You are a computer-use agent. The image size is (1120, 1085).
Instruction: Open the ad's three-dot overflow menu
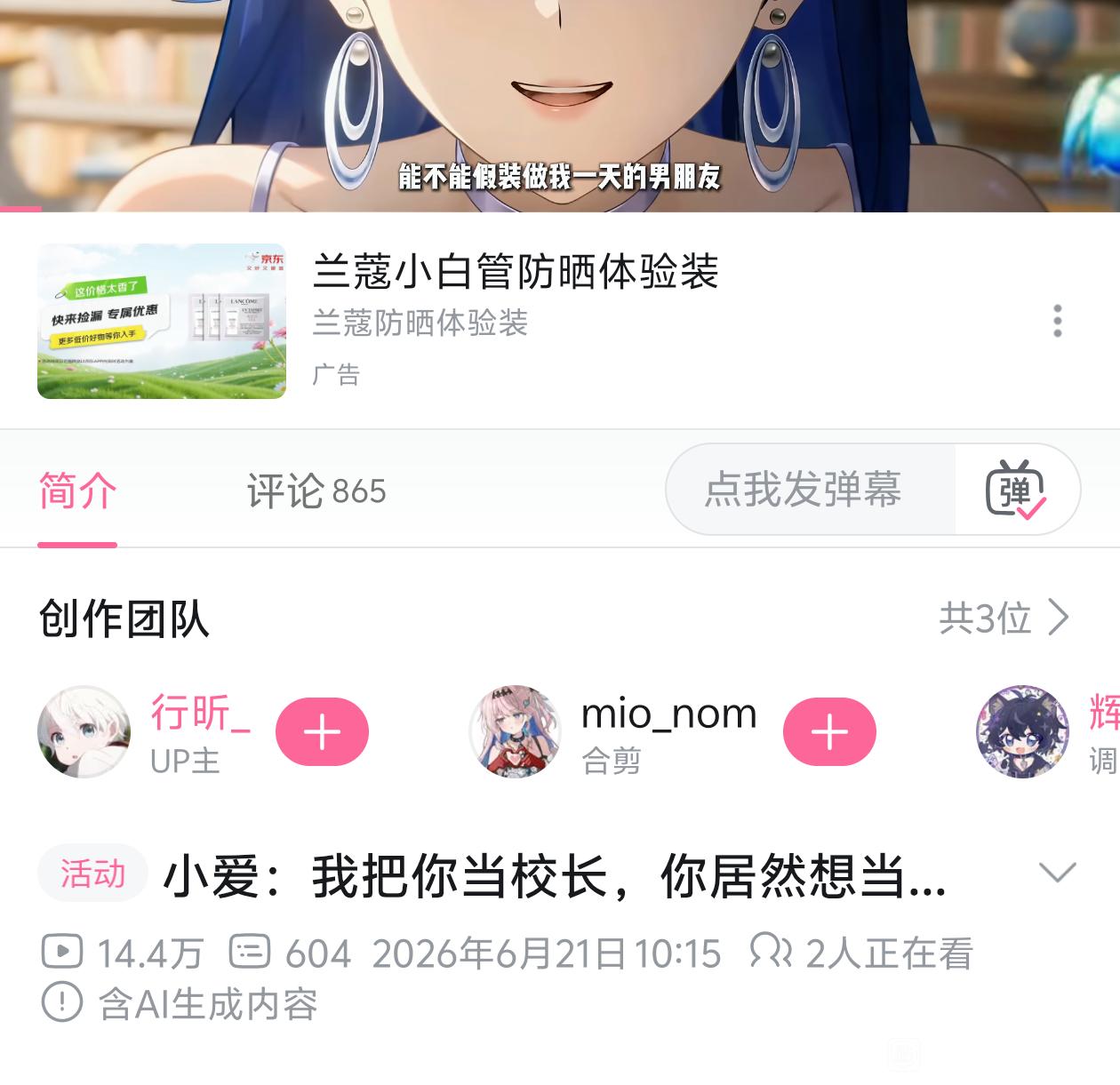pyautogui.click(x=1057, y=321)
